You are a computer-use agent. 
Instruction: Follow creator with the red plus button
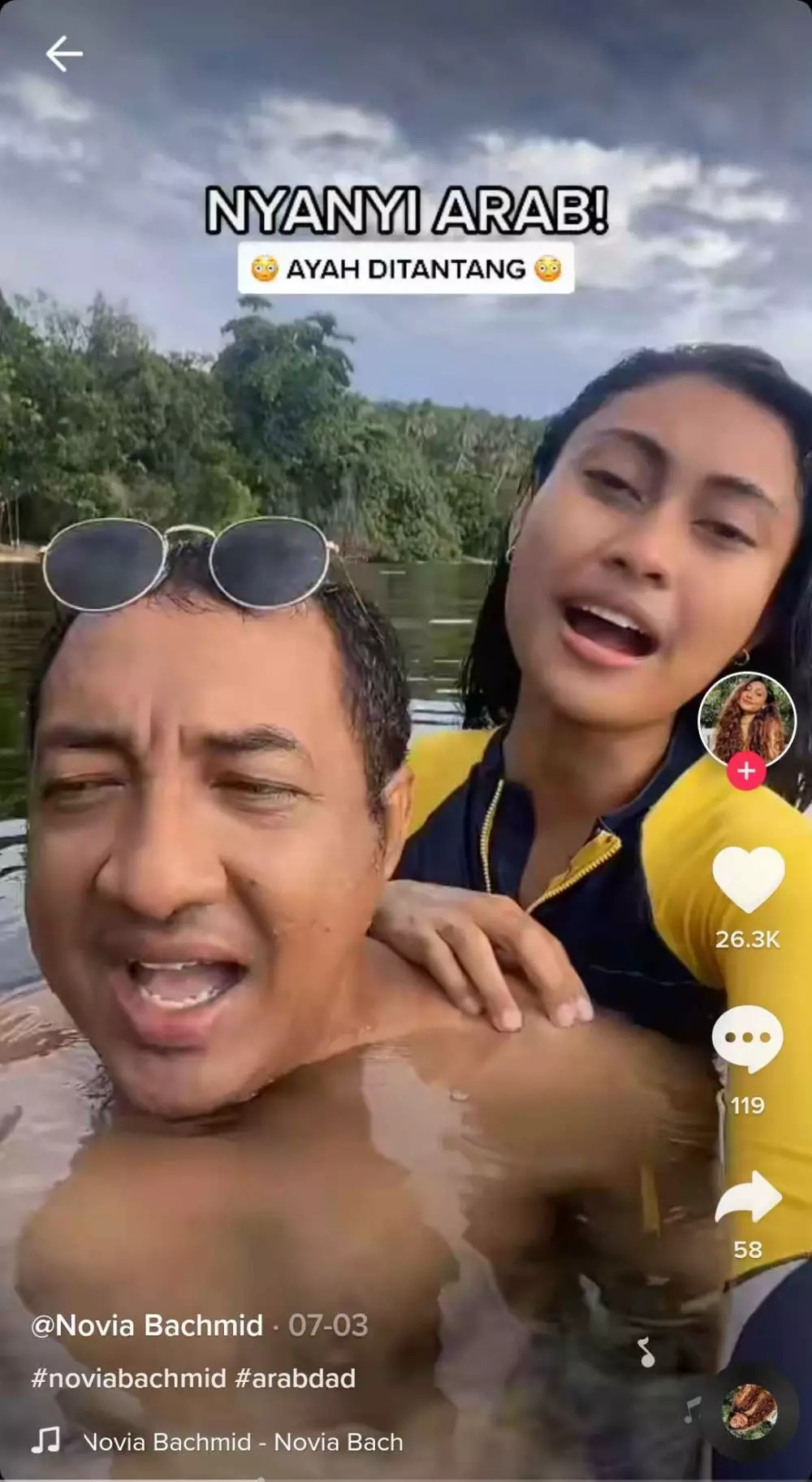pos(746,771)
